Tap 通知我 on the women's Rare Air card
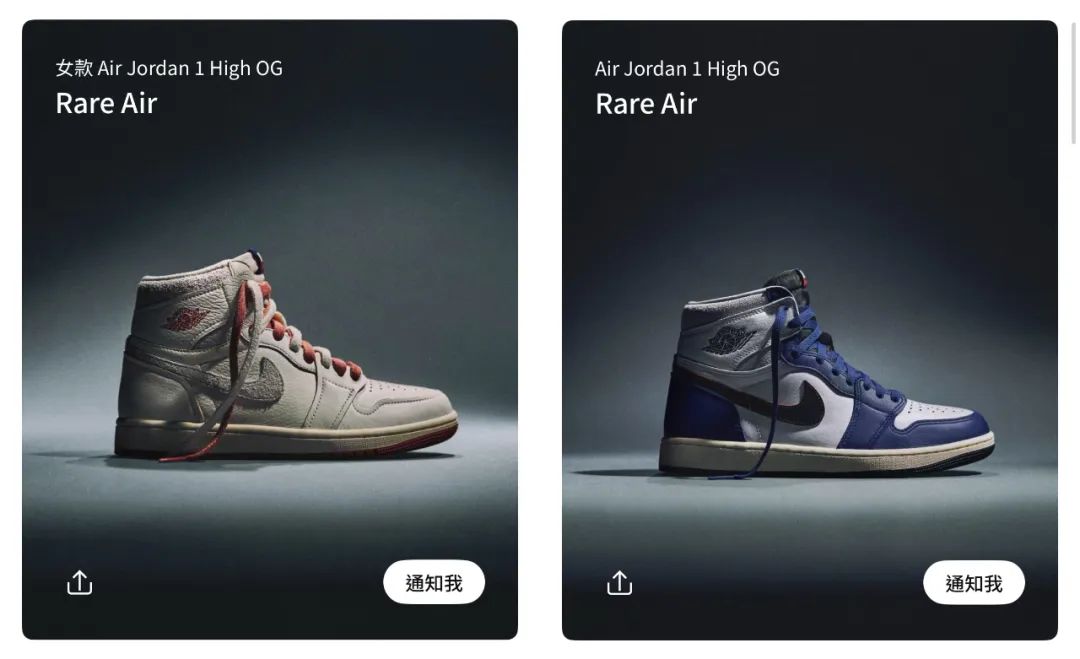1080x659 pixels. coord(434,583)
